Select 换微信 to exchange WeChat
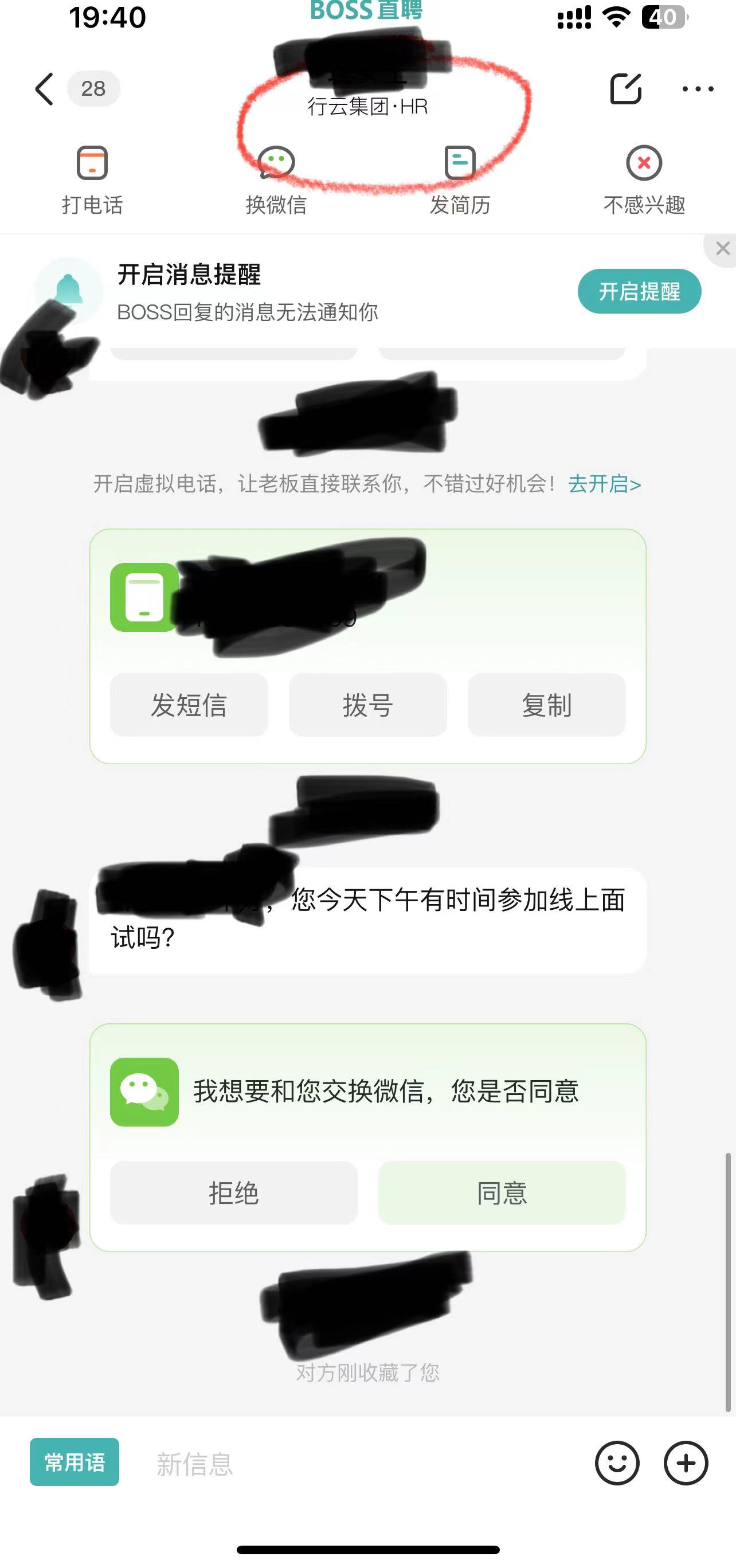This screenshot has width=736, height=1568. point(276,179)
